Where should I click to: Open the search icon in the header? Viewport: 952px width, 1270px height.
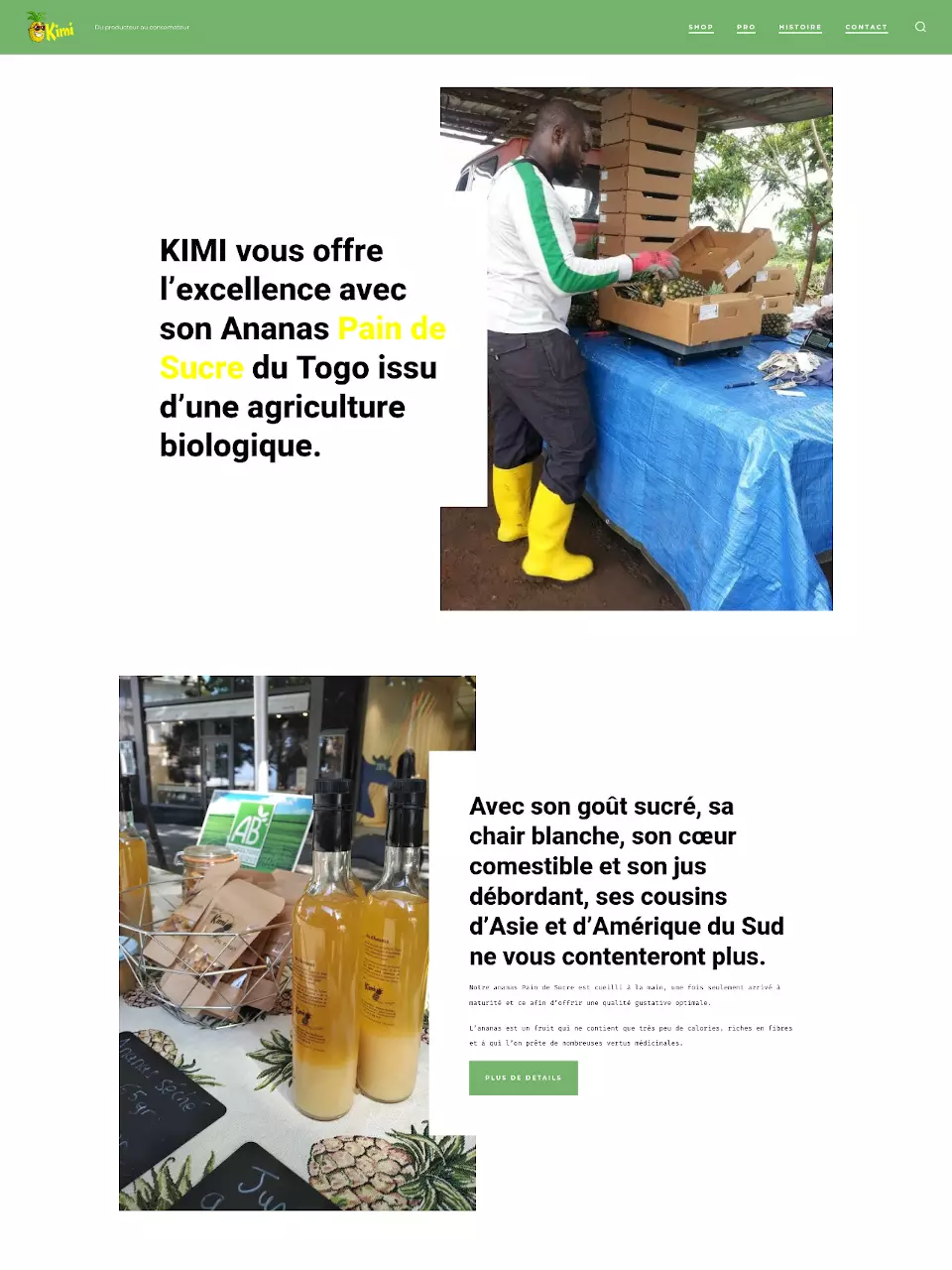click(920, 27)
